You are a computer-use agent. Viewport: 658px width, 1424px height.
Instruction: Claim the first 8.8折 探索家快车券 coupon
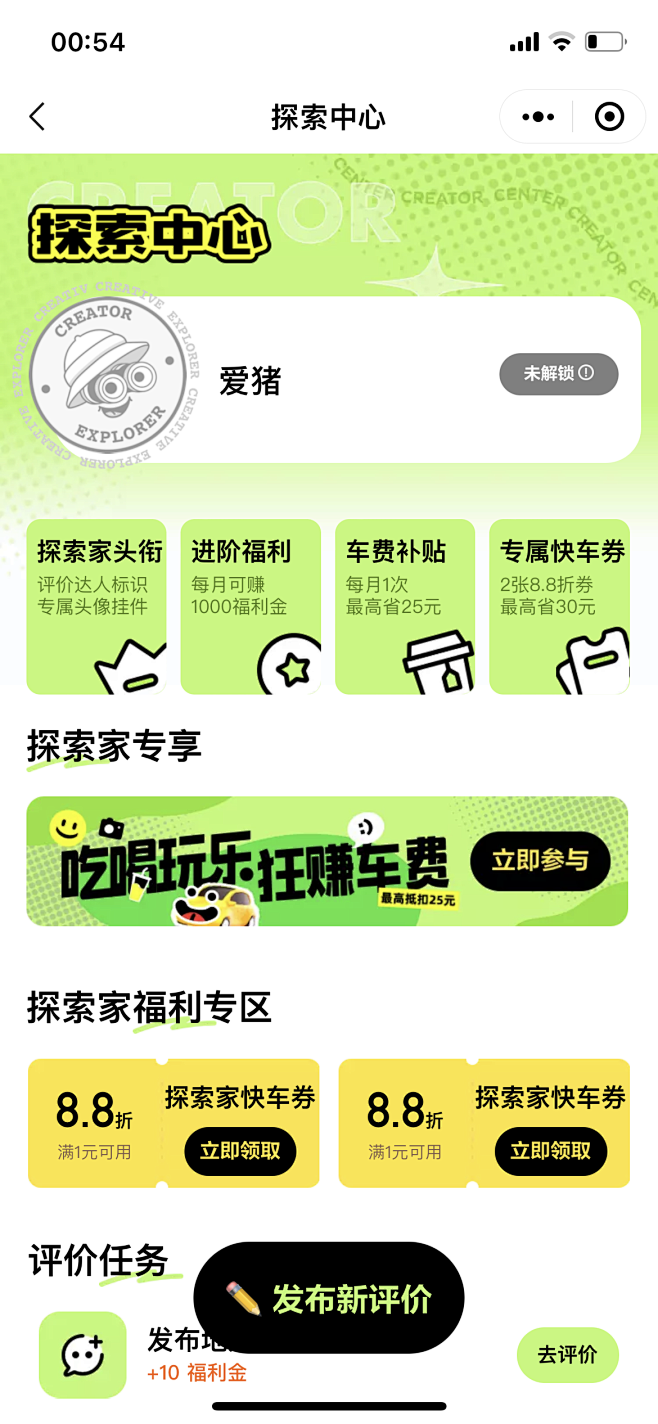[x=240, y=1151]
